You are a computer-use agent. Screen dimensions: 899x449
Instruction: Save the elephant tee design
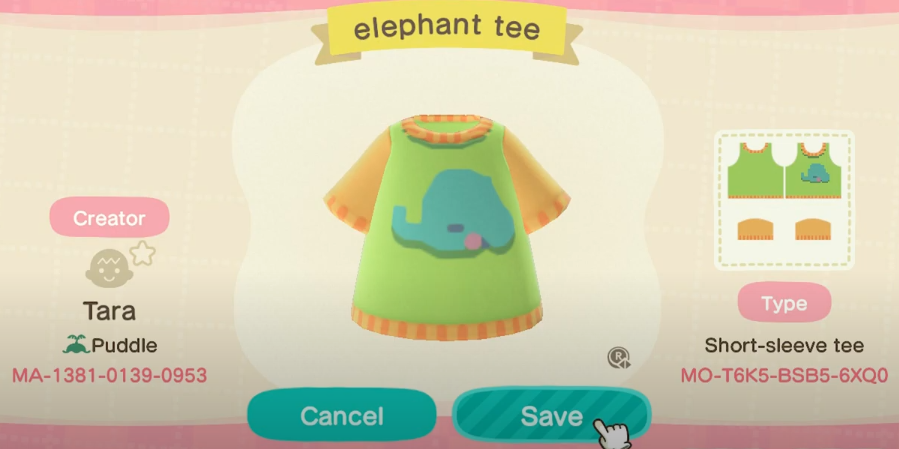[x=551, y=415]
